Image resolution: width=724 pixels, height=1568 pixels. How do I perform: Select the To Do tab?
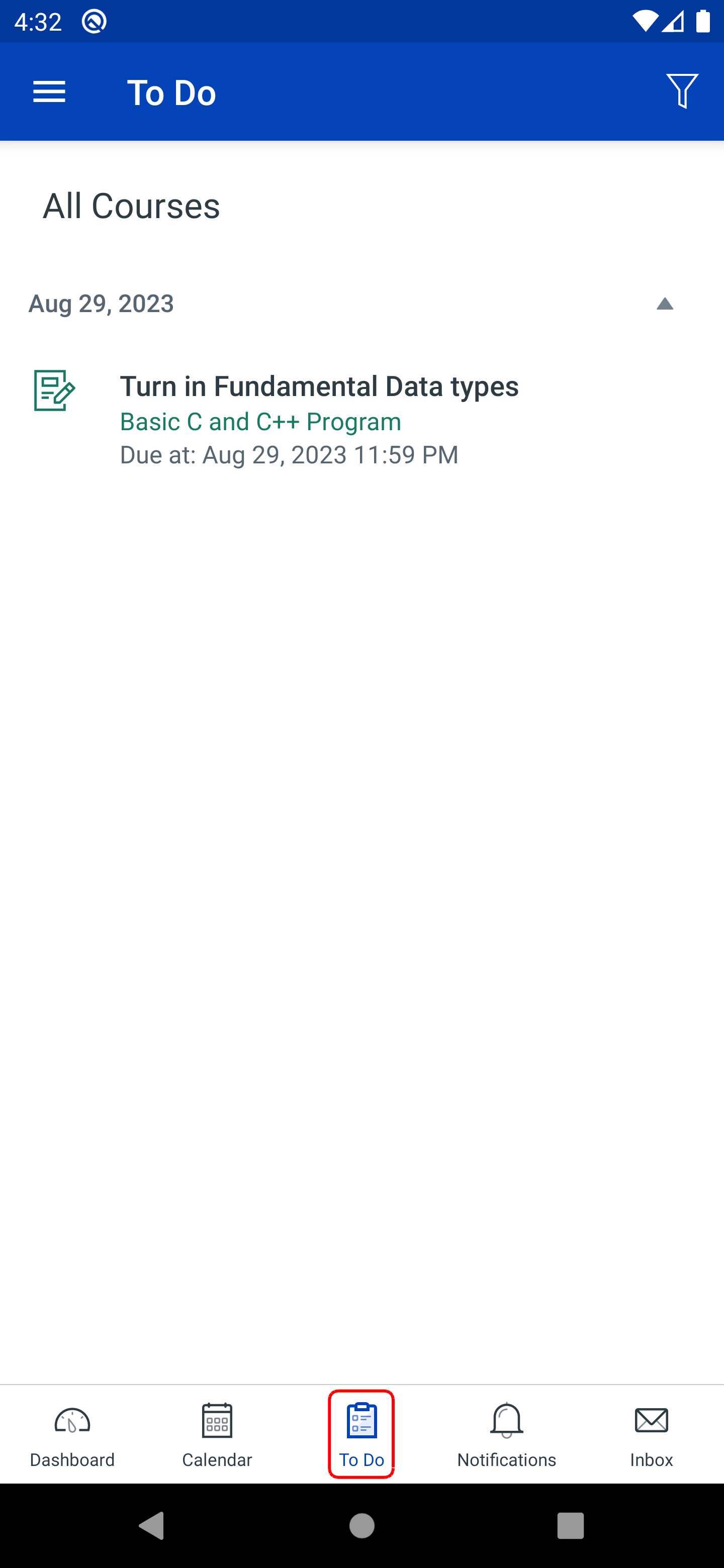coord(361,1434)
